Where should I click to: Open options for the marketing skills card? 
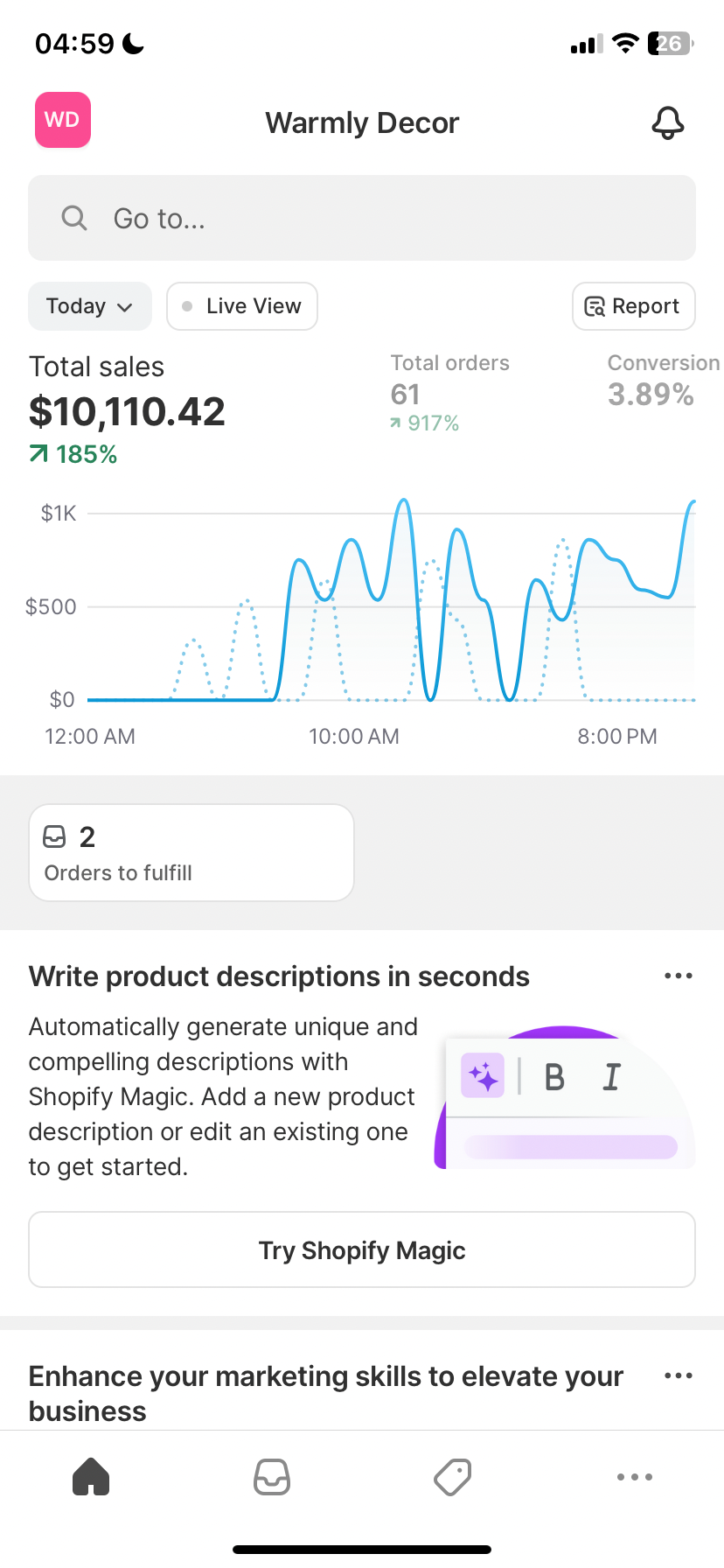pyautogui.click(x=679, y=1375)
